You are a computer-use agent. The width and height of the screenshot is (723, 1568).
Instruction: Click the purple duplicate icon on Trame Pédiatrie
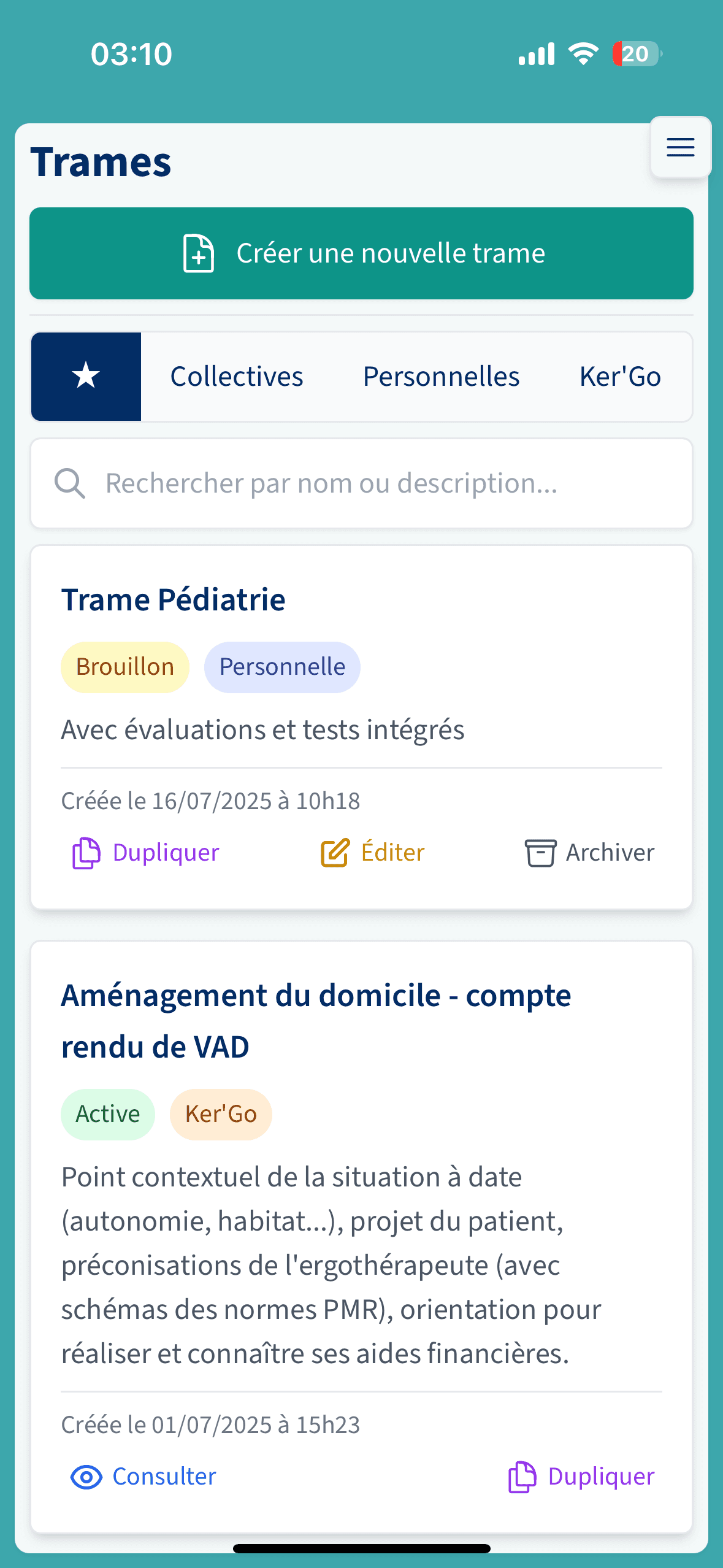[86, 852]
